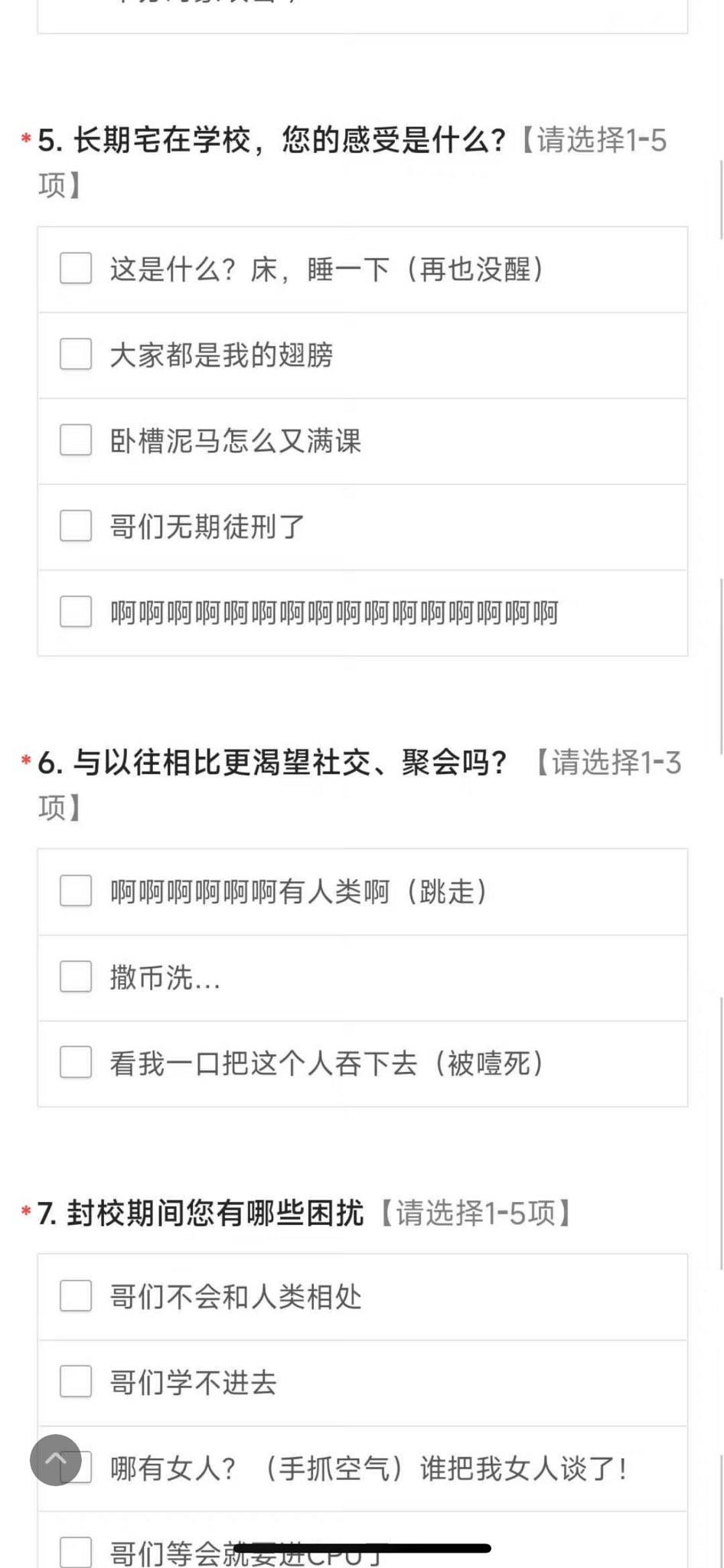Tap the back-to-top arrow button
This screenshot has height=1568, width=724.
tap(56, 1460)
